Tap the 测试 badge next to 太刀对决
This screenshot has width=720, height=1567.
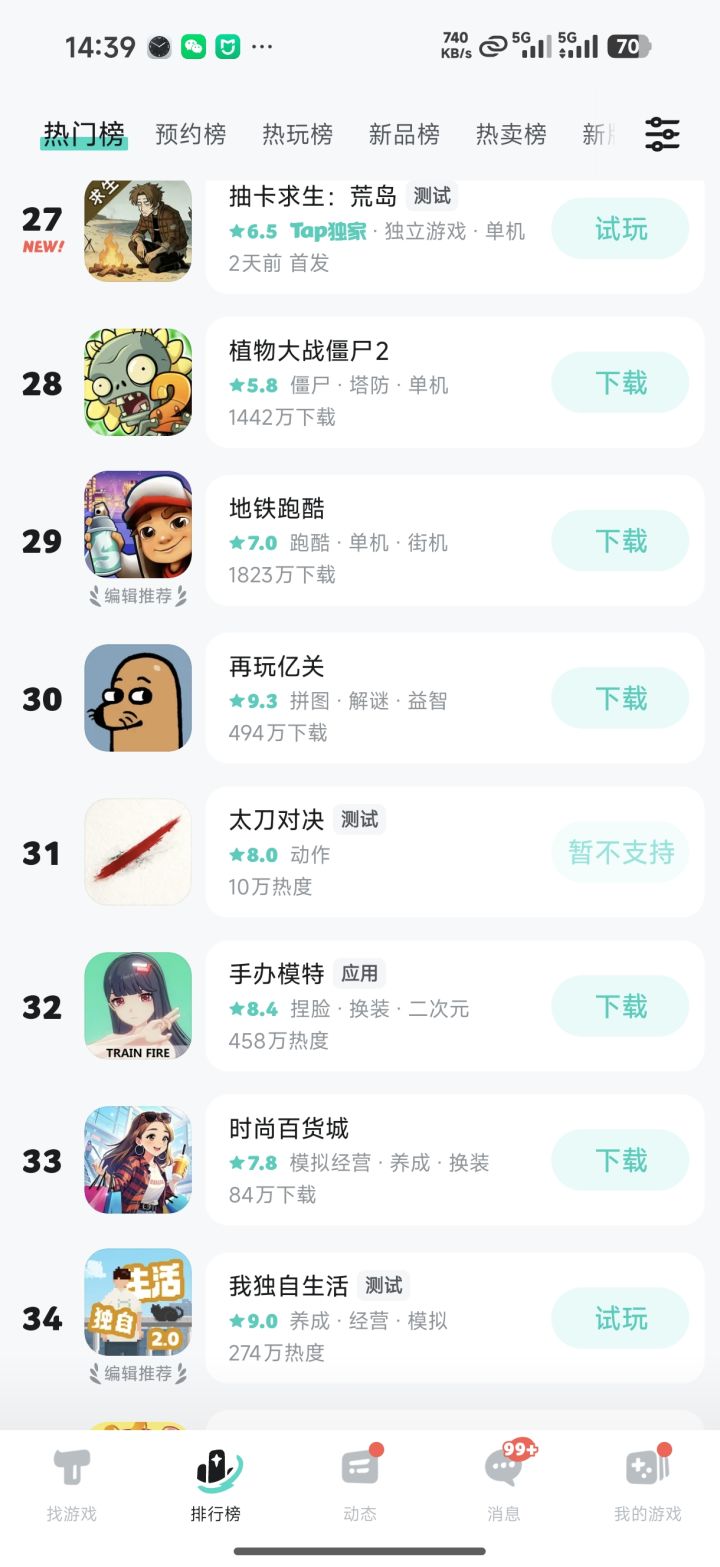coord(359,819)
